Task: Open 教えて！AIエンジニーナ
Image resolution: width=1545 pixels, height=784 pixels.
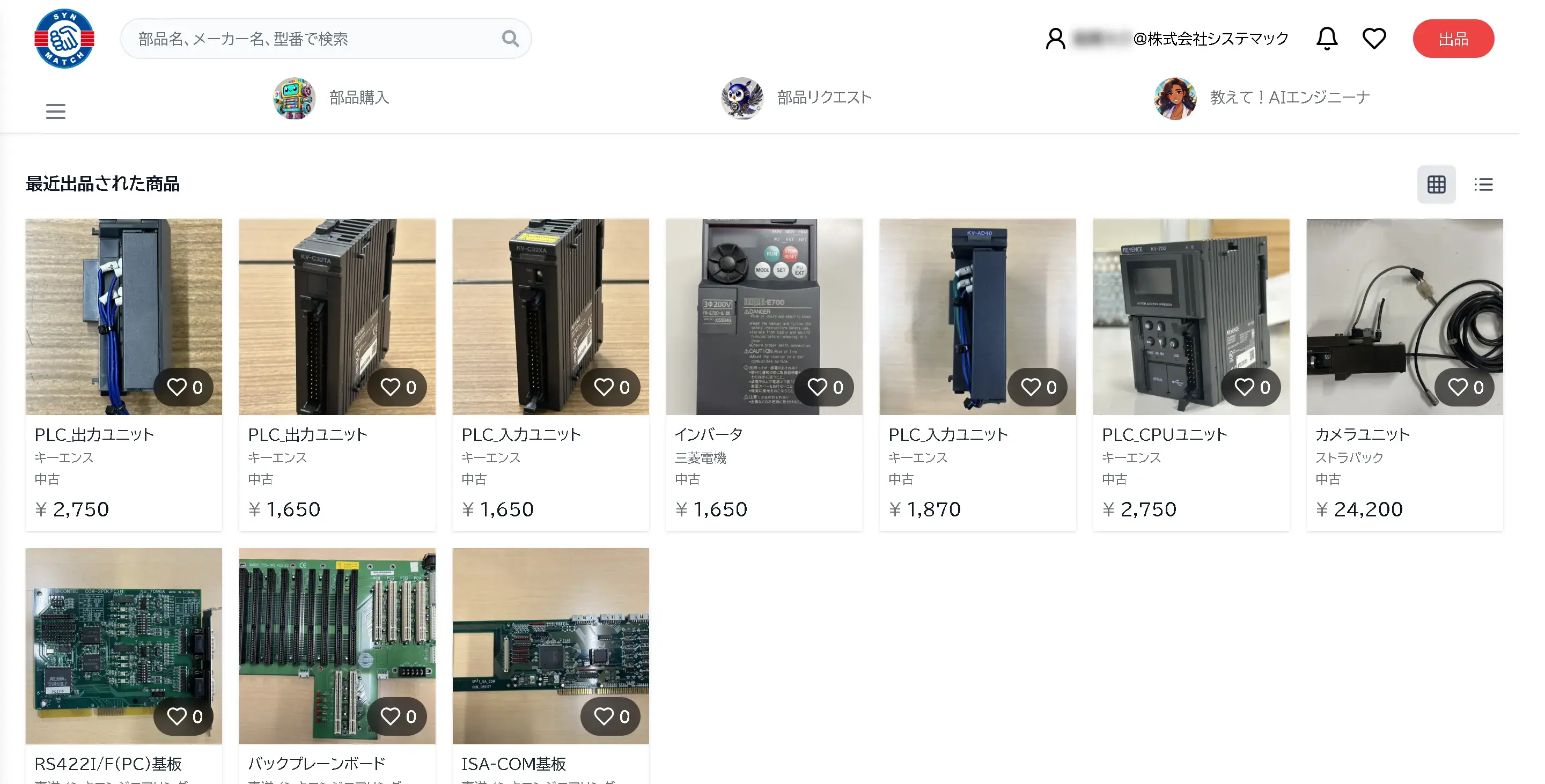Action: pos(1290,98)
